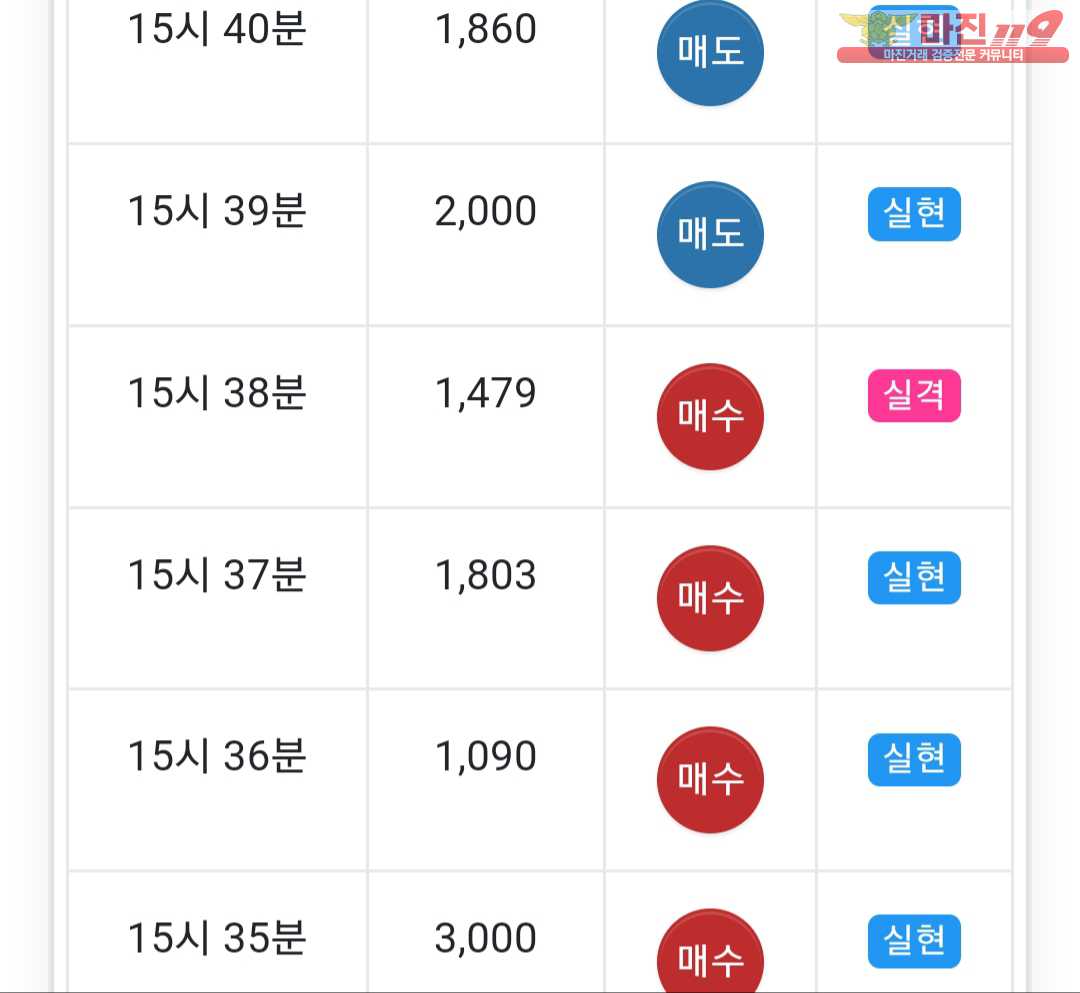The height and width of the screenshot is (993, 1080).
Task: Tap the 실현 badge in the 15시 36분 row
Action: pos(914,760)
